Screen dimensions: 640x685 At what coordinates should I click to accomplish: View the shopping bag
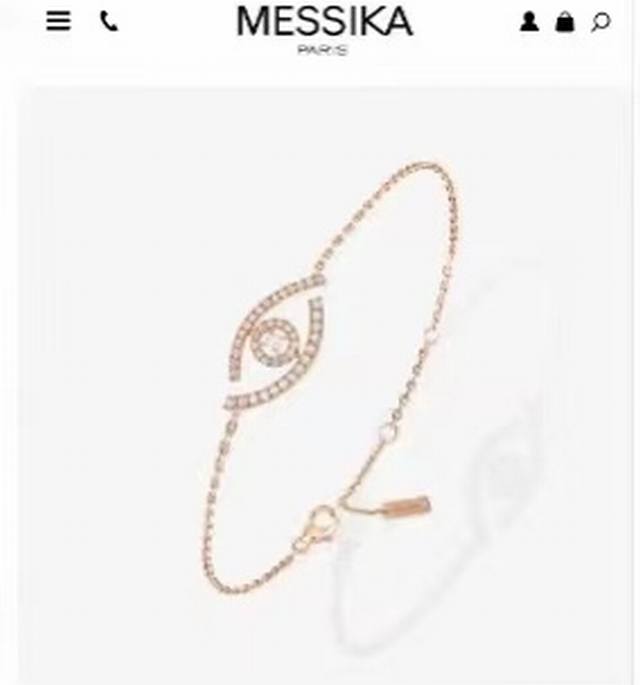click(565, 21)
